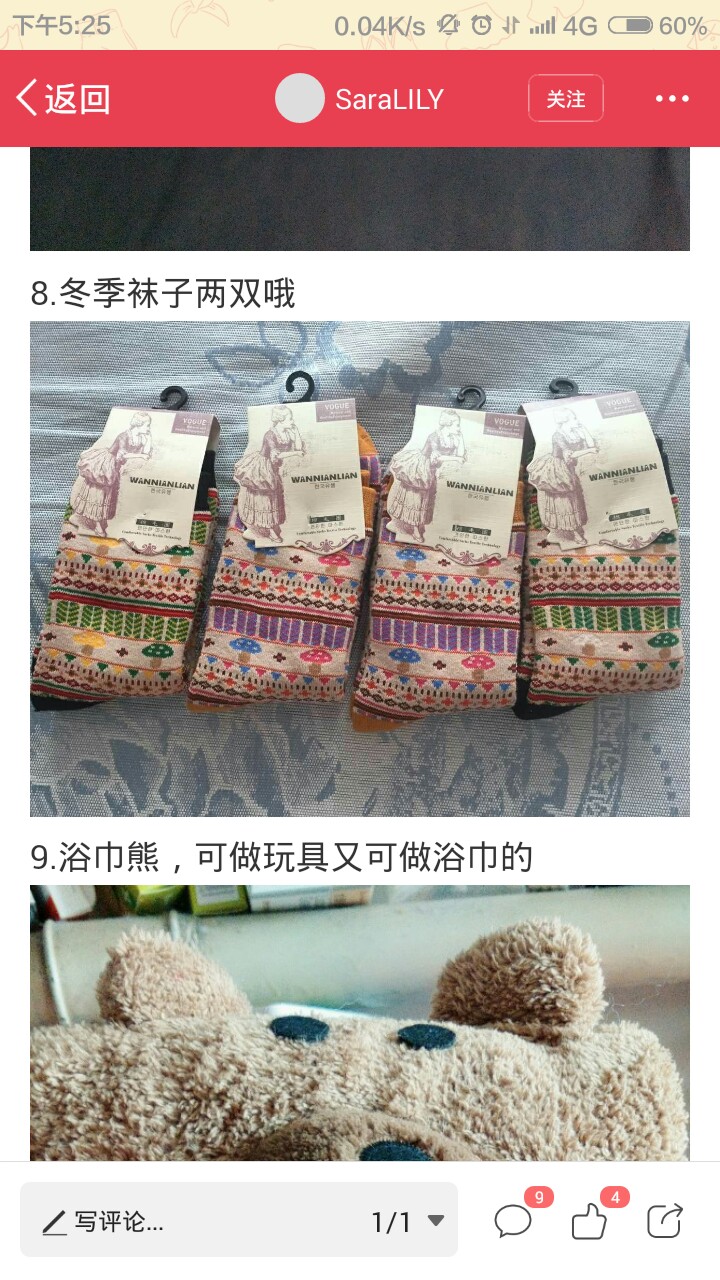The image size is (720, 1280).
Task: Open the three-dot overflow menu
Action: tap(672, 98)
